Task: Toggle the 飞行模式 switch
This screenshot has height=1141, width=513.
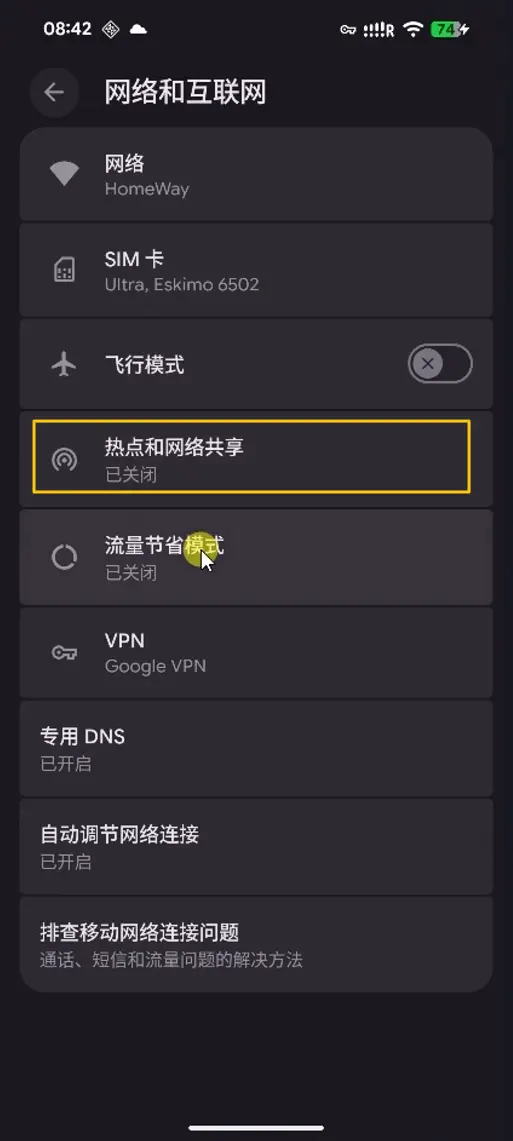Action: pos(440,364)
